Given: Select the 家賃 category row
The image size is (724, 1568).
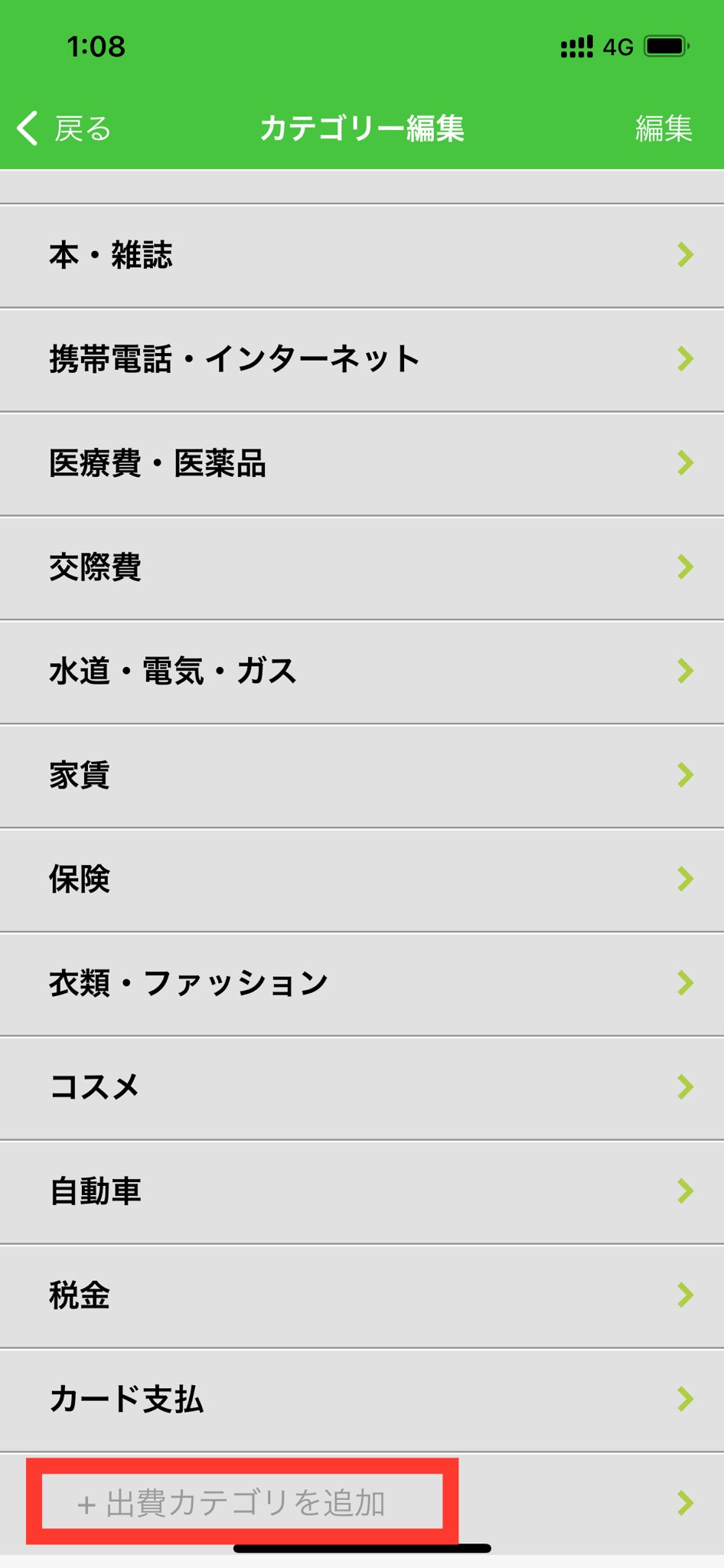Looking at the screenshot, I should tap(361, 776).
